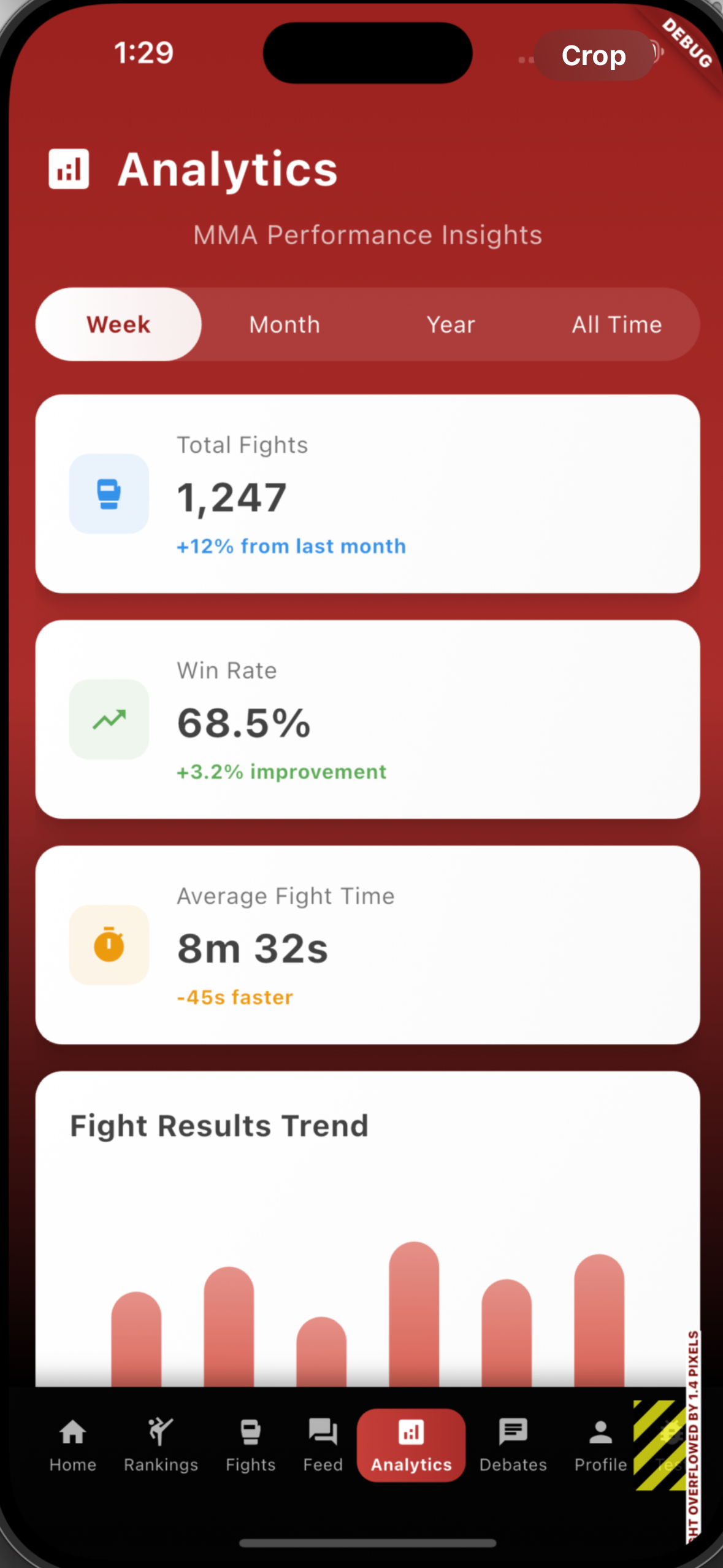Go to the Profile tab
The width and height of the screenshot is (723, 1568).
pos(600,1444)
